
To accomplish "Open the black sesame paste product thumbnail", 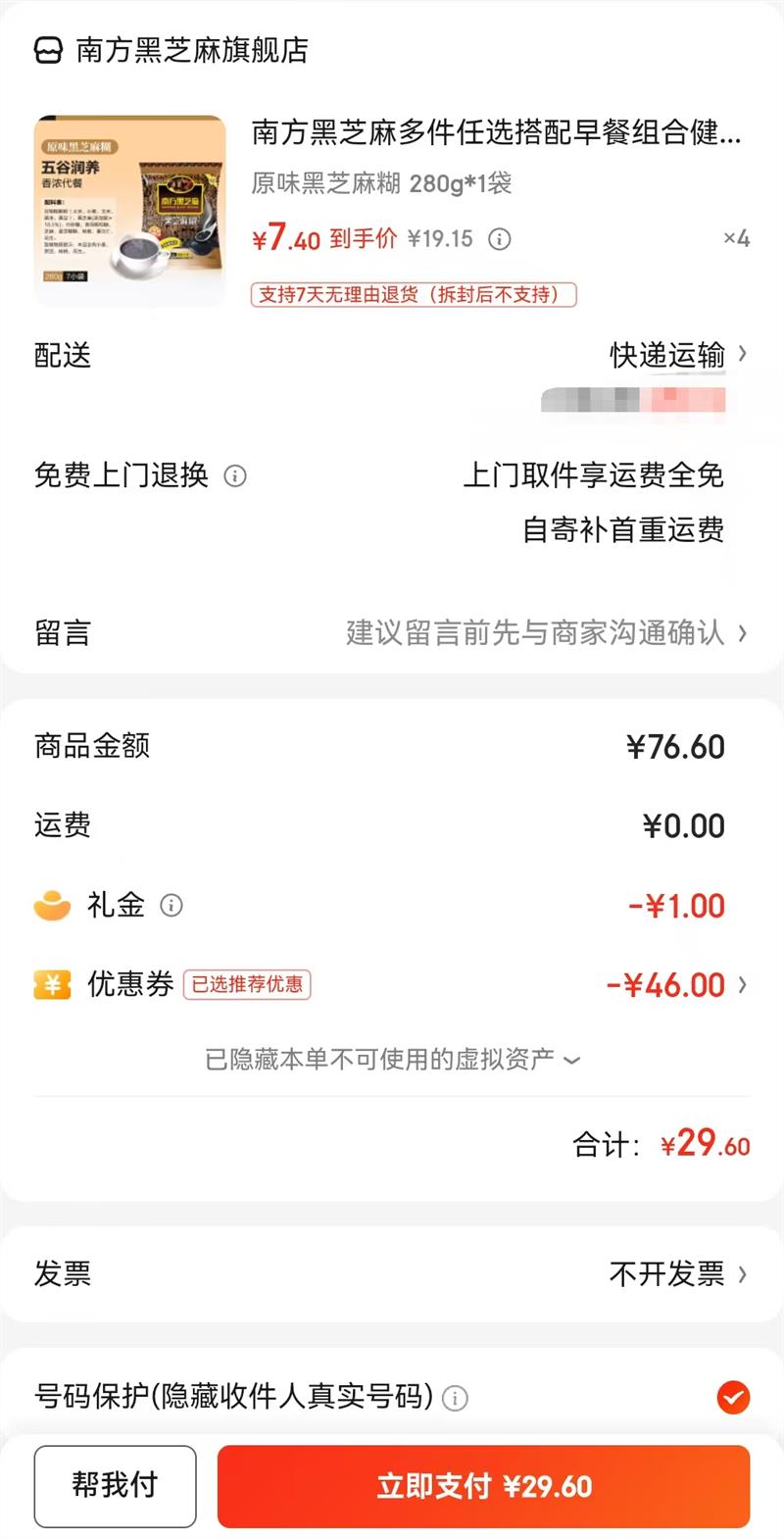I will pos(129,211).
